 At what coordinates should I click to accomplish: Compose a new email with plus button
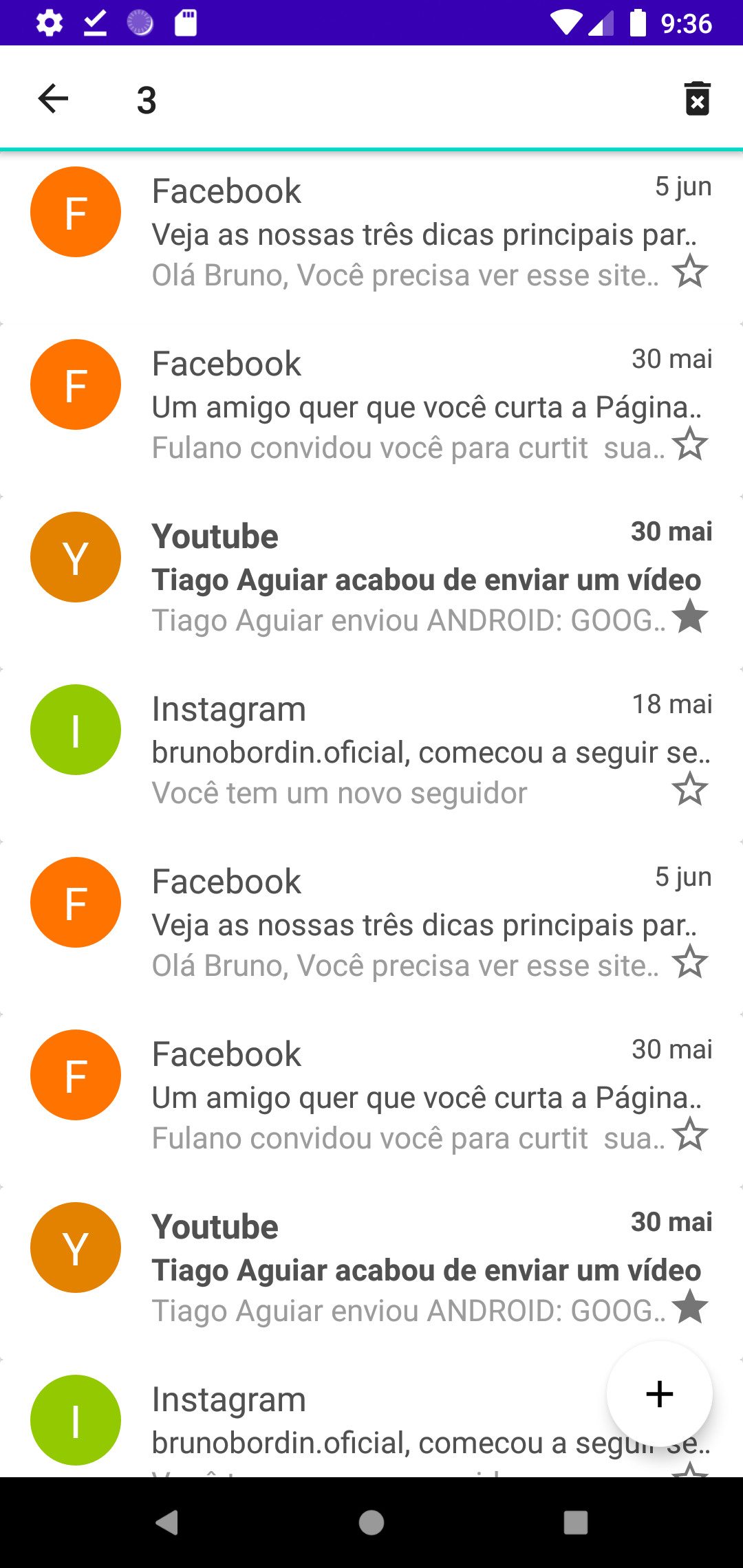[659, 1394]
